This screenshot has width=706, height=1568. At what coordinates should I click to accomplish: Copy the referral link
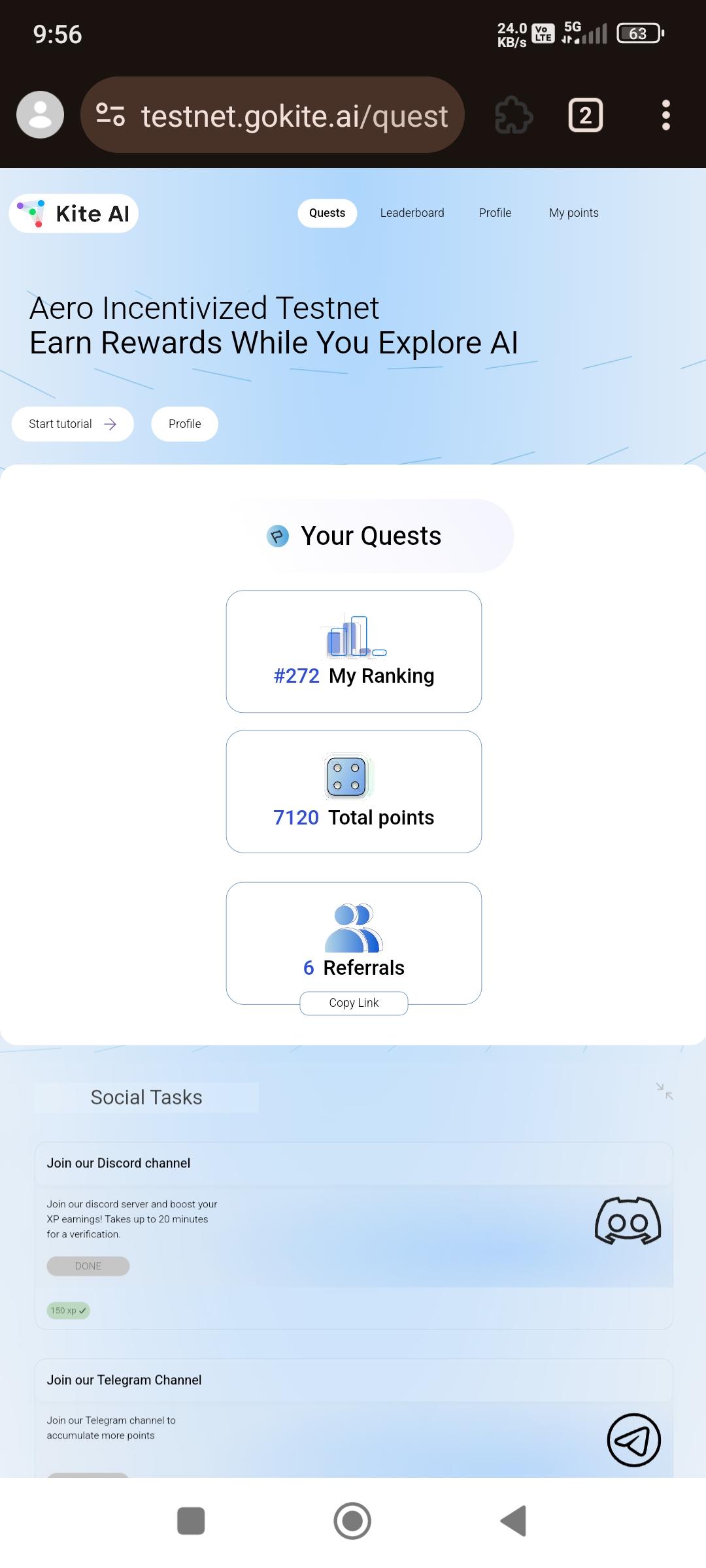point(354,1003)
